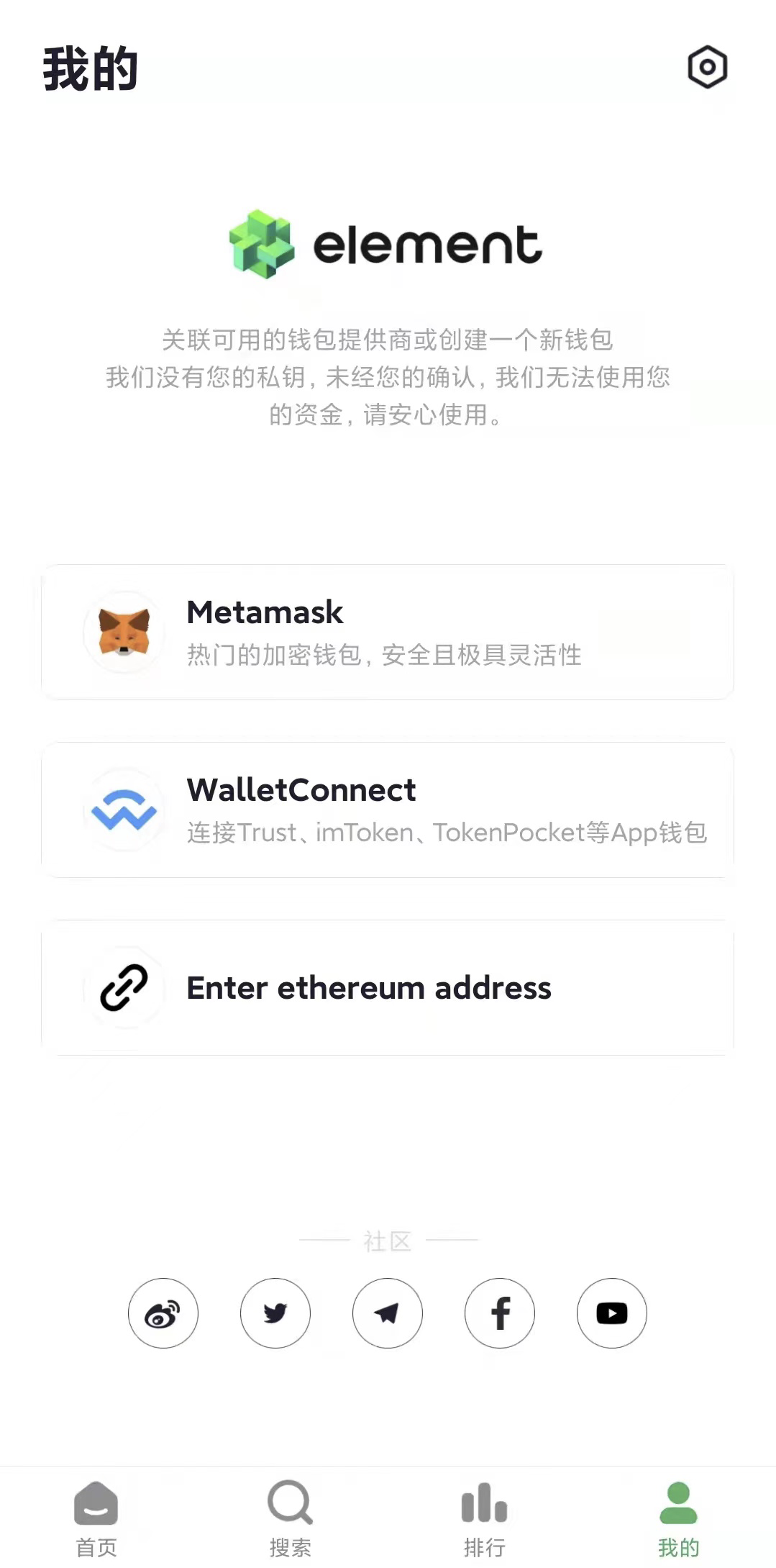Go to the 搜索 tab

291,1517
